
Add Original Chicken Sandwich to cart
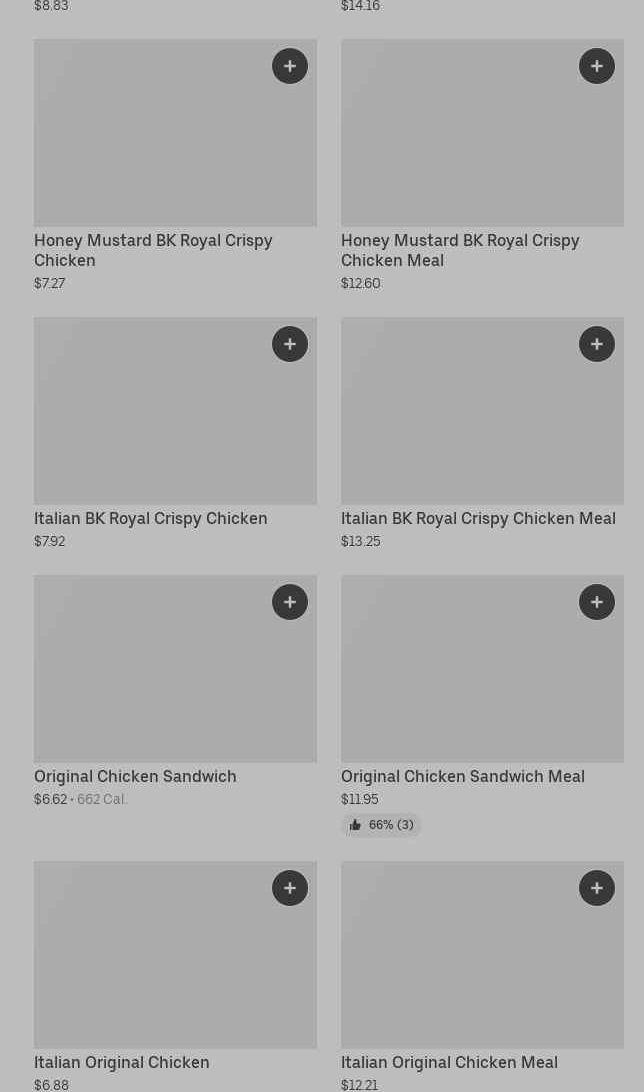coord(290,602)
